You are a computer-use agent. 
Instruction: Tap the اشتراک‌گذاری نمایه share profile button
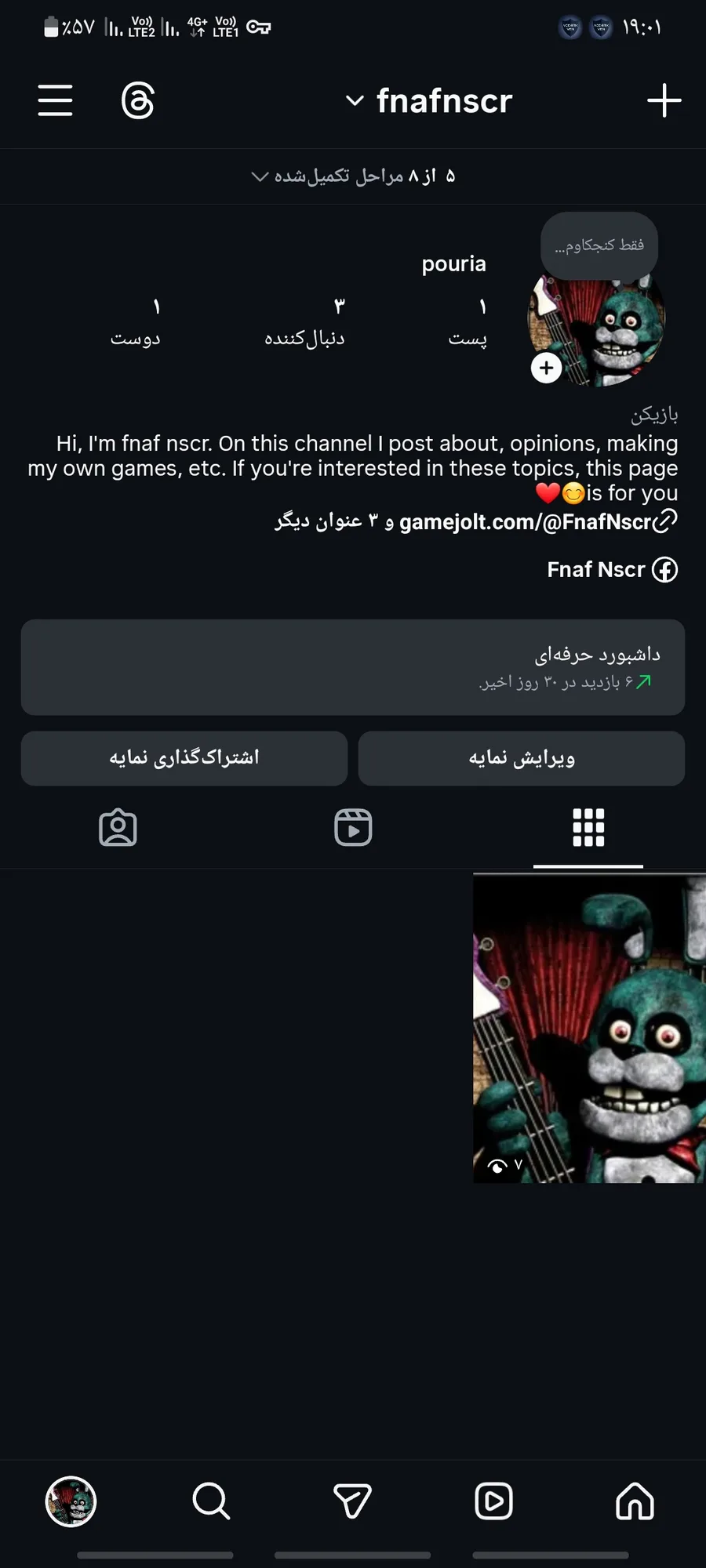pyautogui.click(x=184, y=758)
